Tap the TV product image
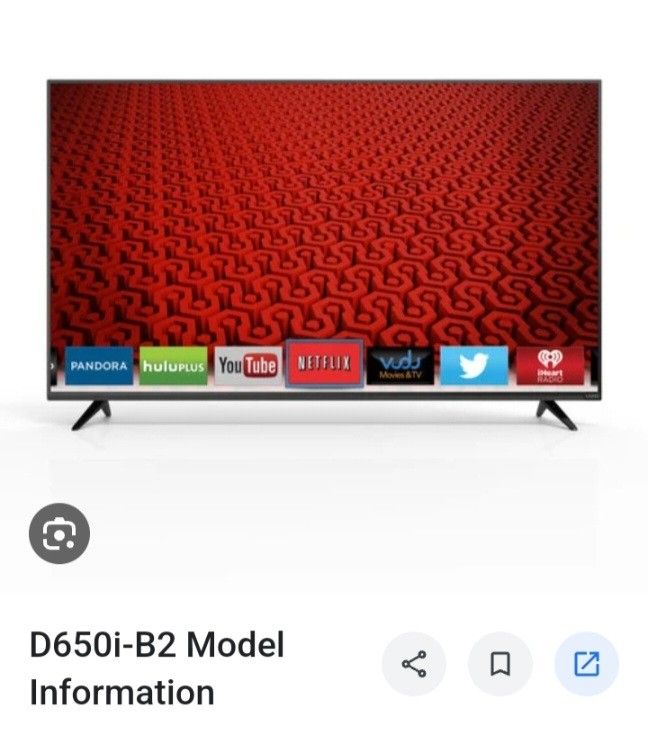Viewport: 648px width, 731px height. [x=324, y=250]
